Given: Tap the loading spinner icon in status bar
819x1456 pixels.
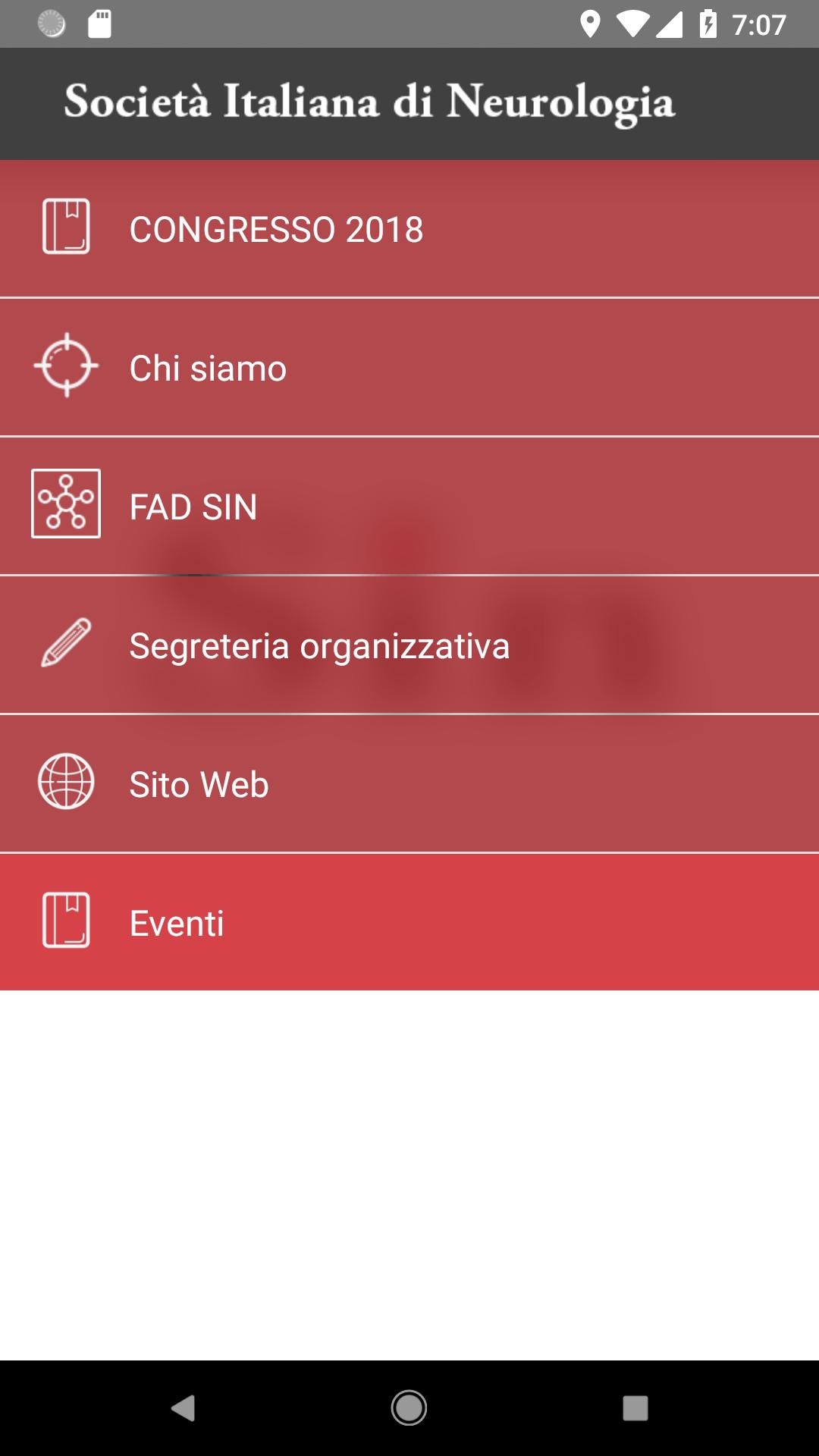Looking at the screenshot, I should 50,24.
